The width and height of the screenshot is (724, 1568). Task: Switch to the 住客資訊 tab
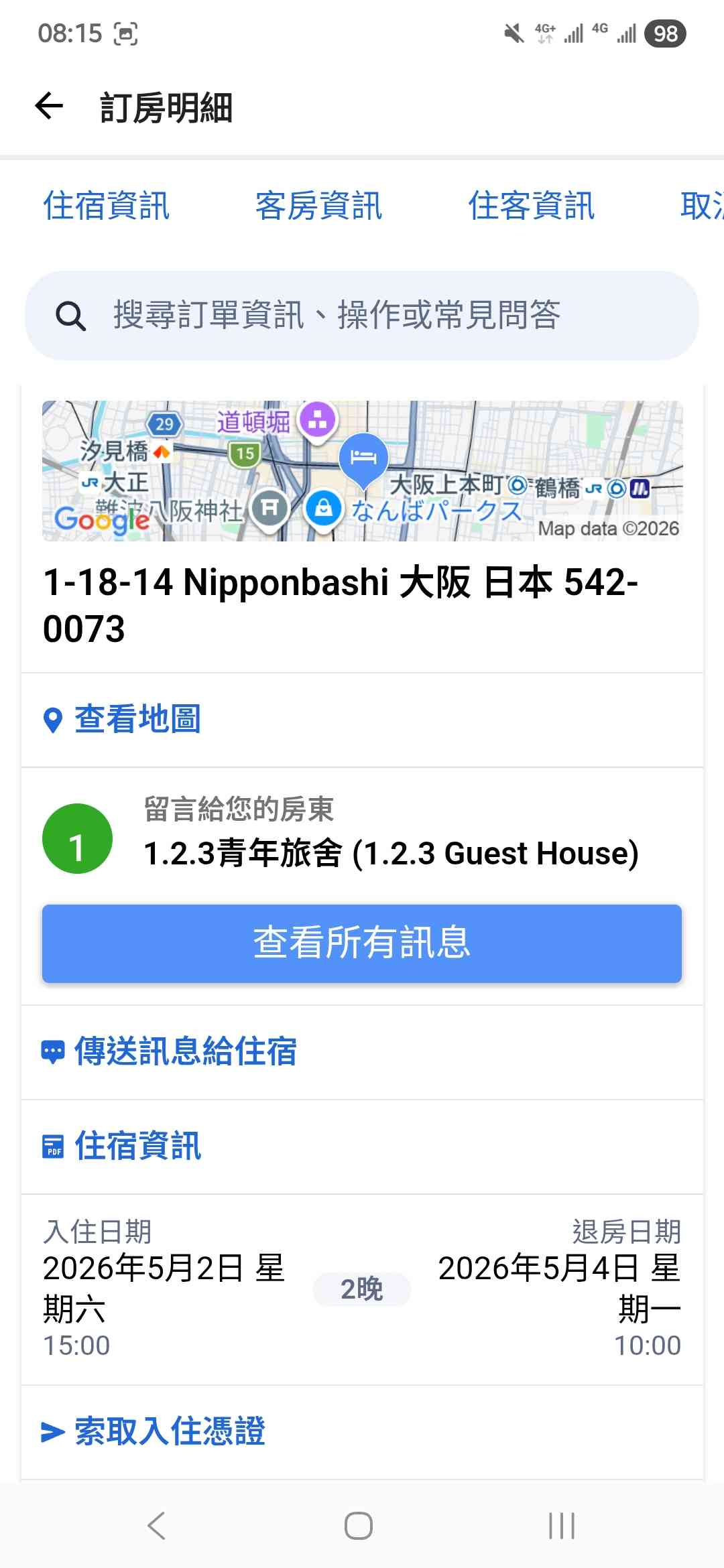coord(531,205)
